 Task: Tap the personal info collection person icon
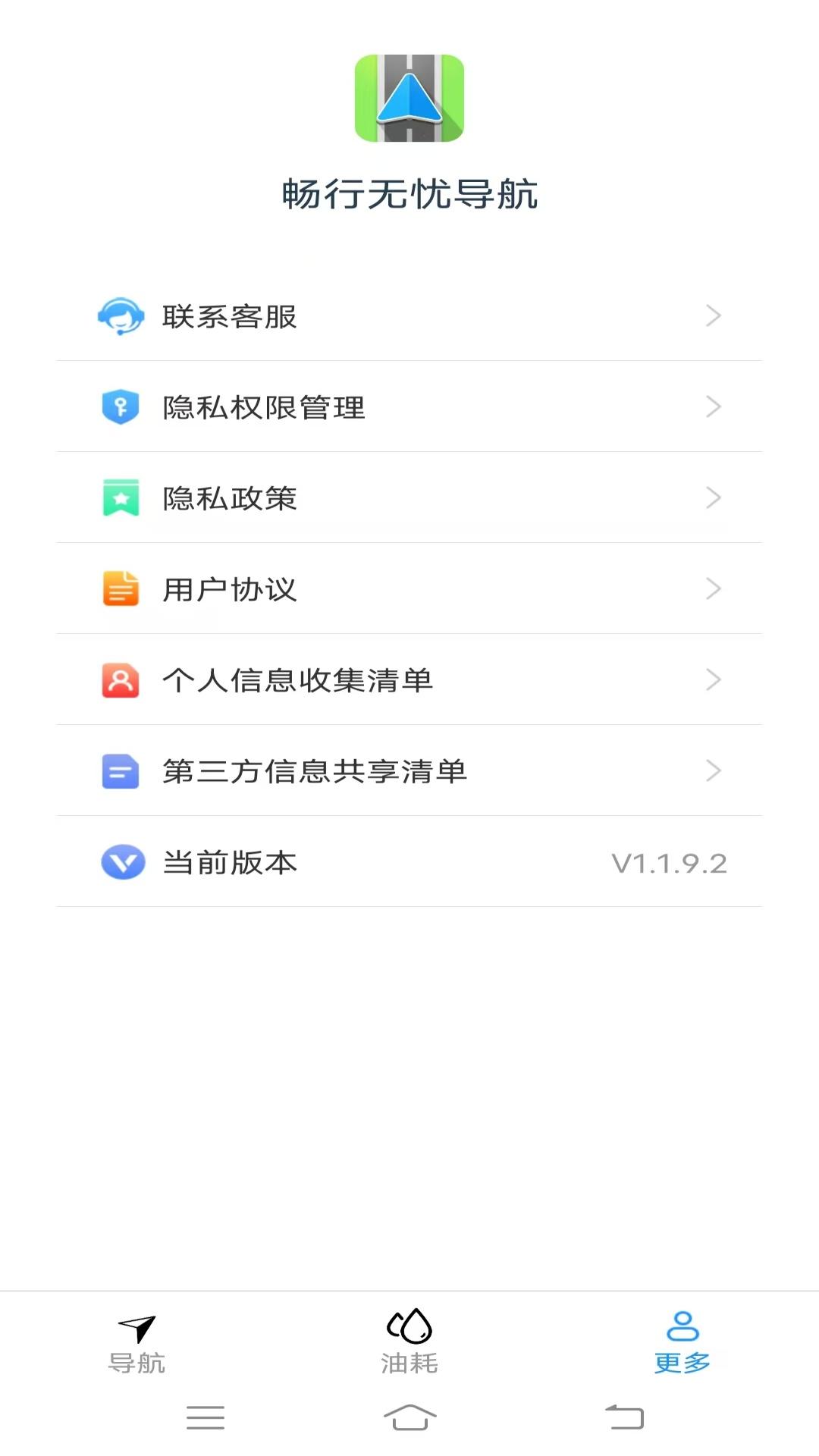(x=121, y=680)
